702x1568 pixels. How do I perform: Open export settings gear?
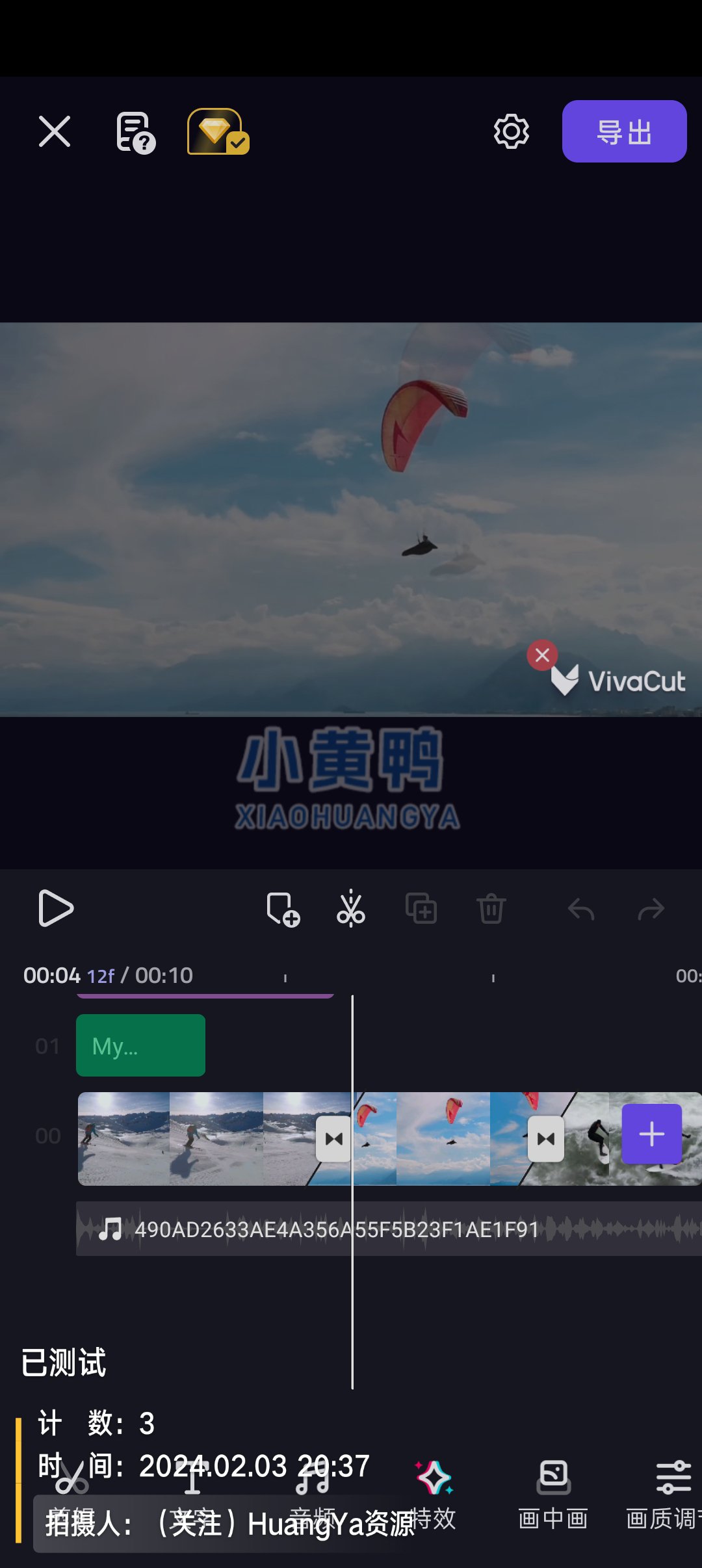click(x=512, y=132)
